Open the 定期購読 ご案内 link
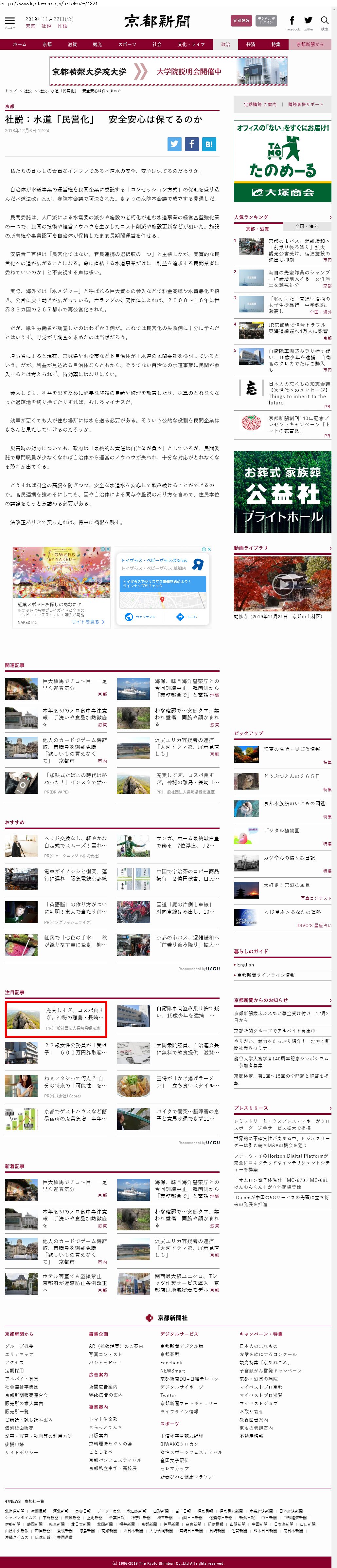 pos(260,105)
